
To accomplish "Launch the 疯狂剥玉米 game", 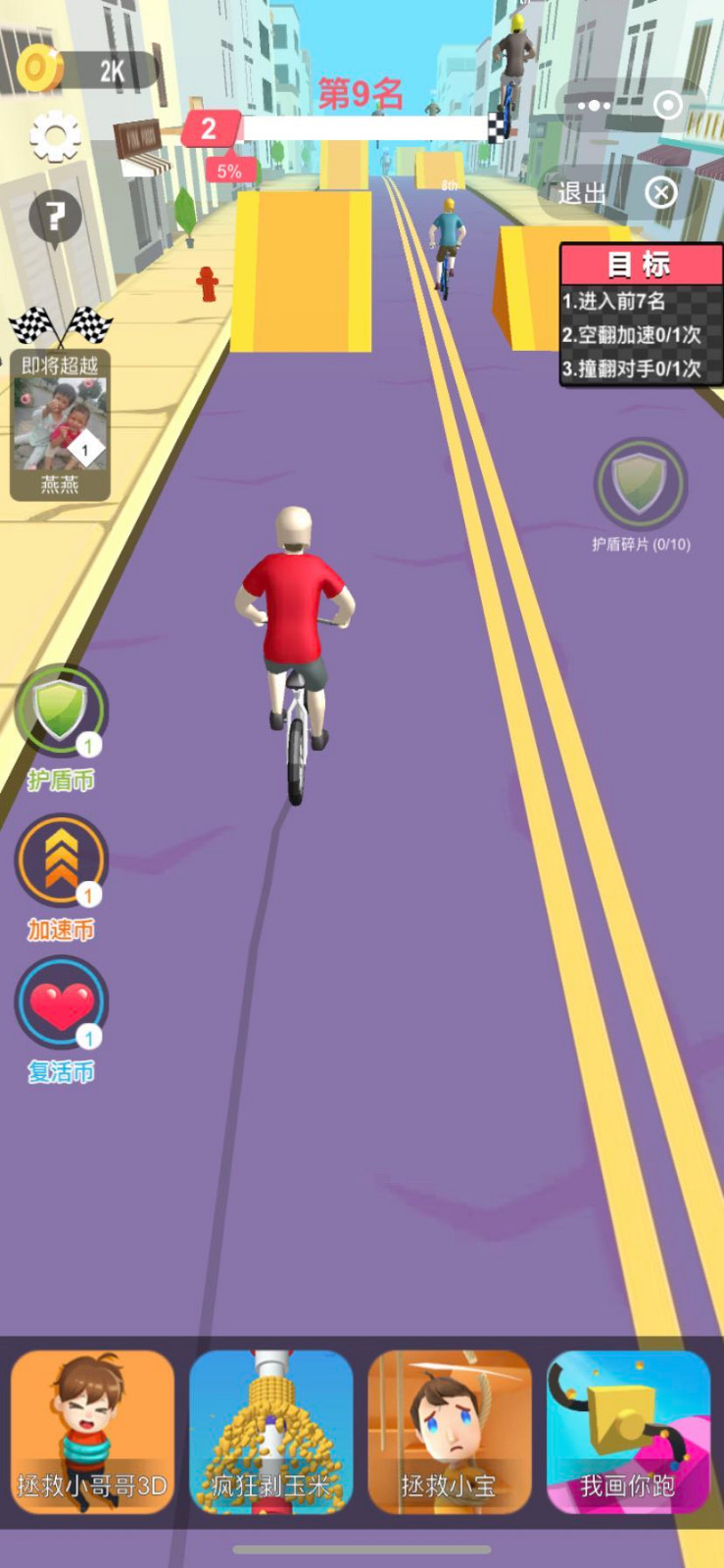I will click(x=270, y=1431).
